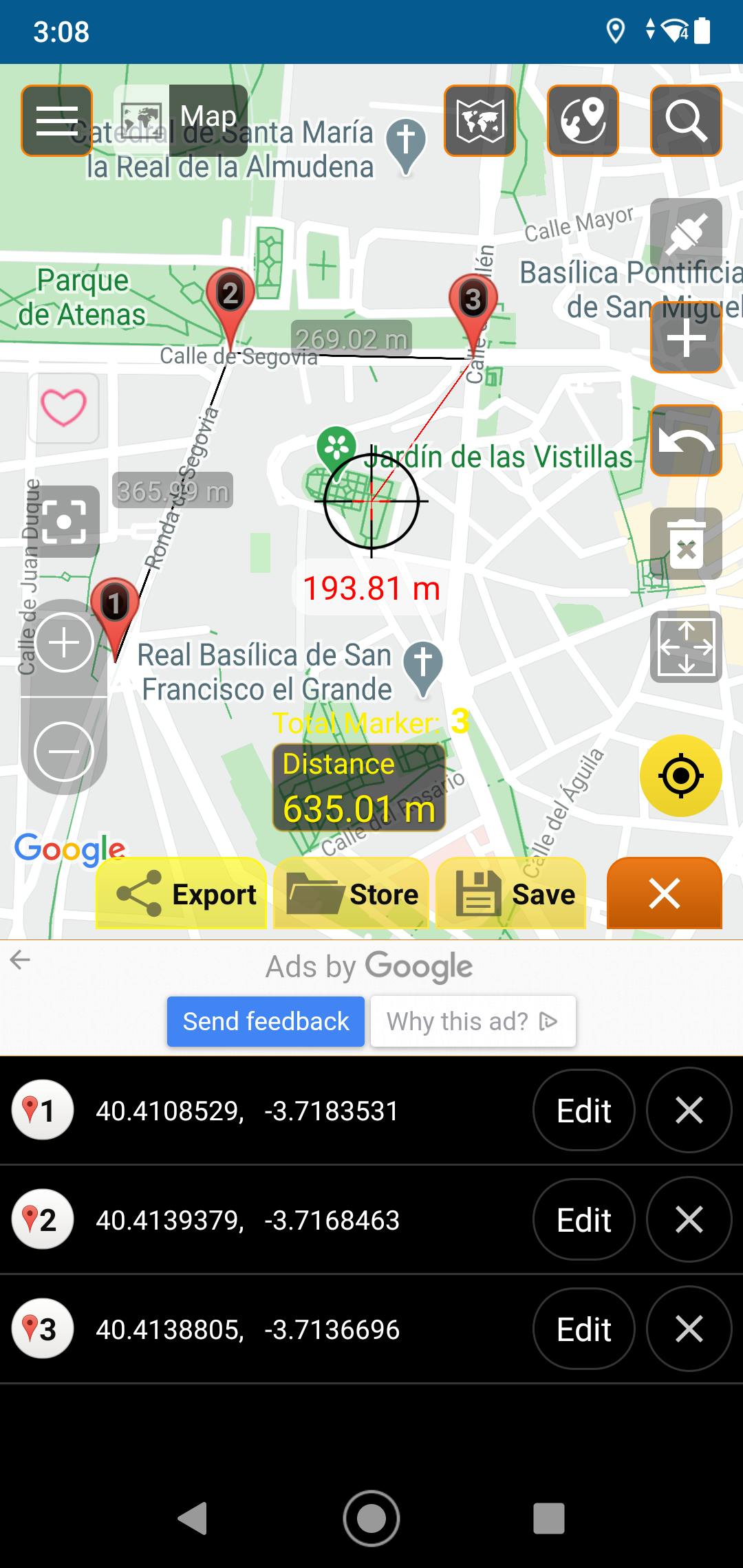Zoom out on the map

[x=64, y=752]
